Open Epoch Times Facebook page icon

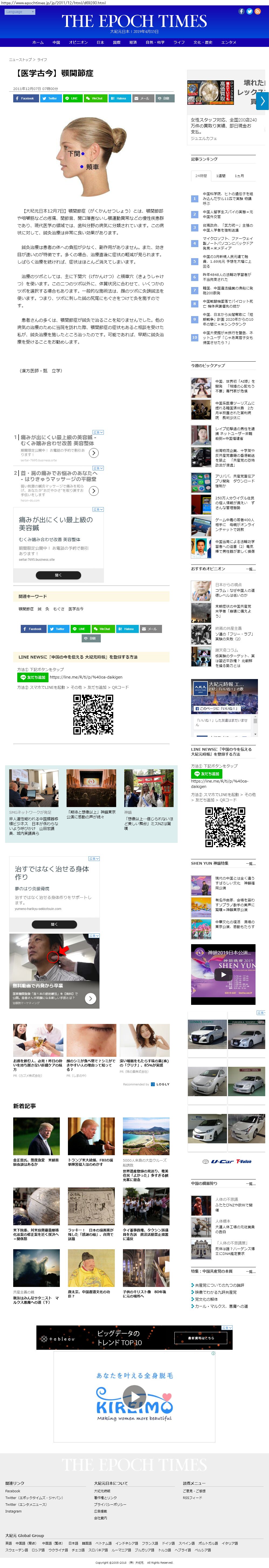[242, 12]
